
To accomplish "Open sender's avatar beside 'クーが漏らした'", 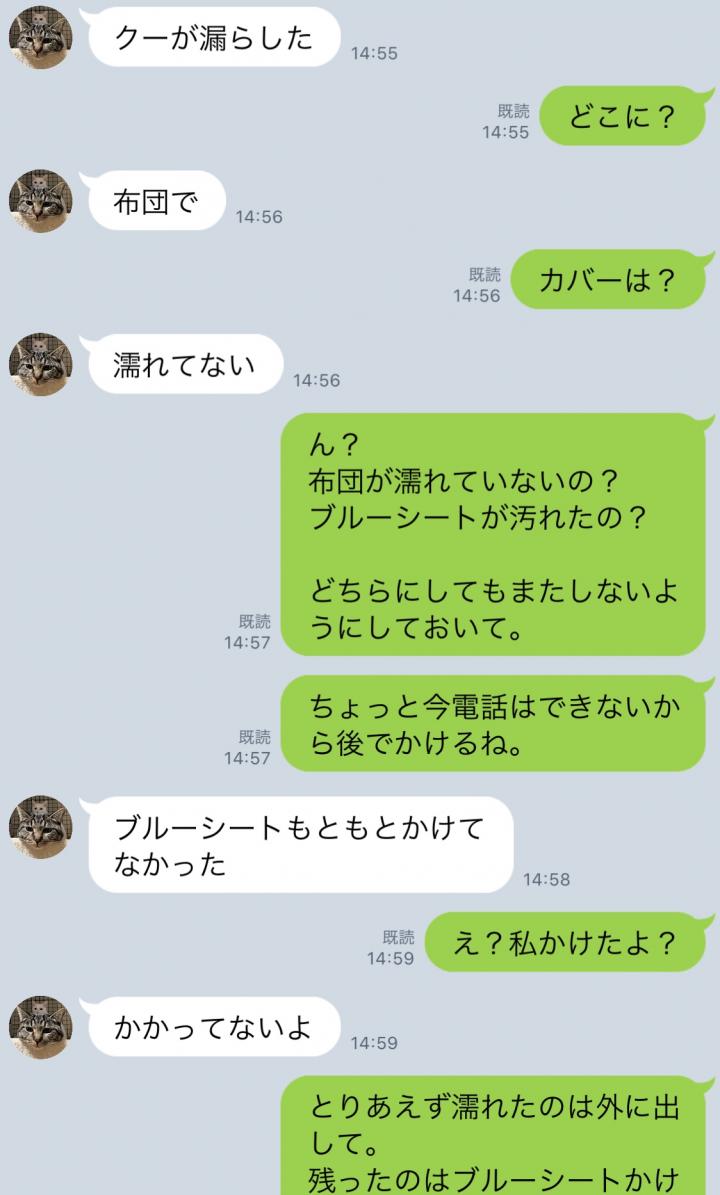I will 40,38.
